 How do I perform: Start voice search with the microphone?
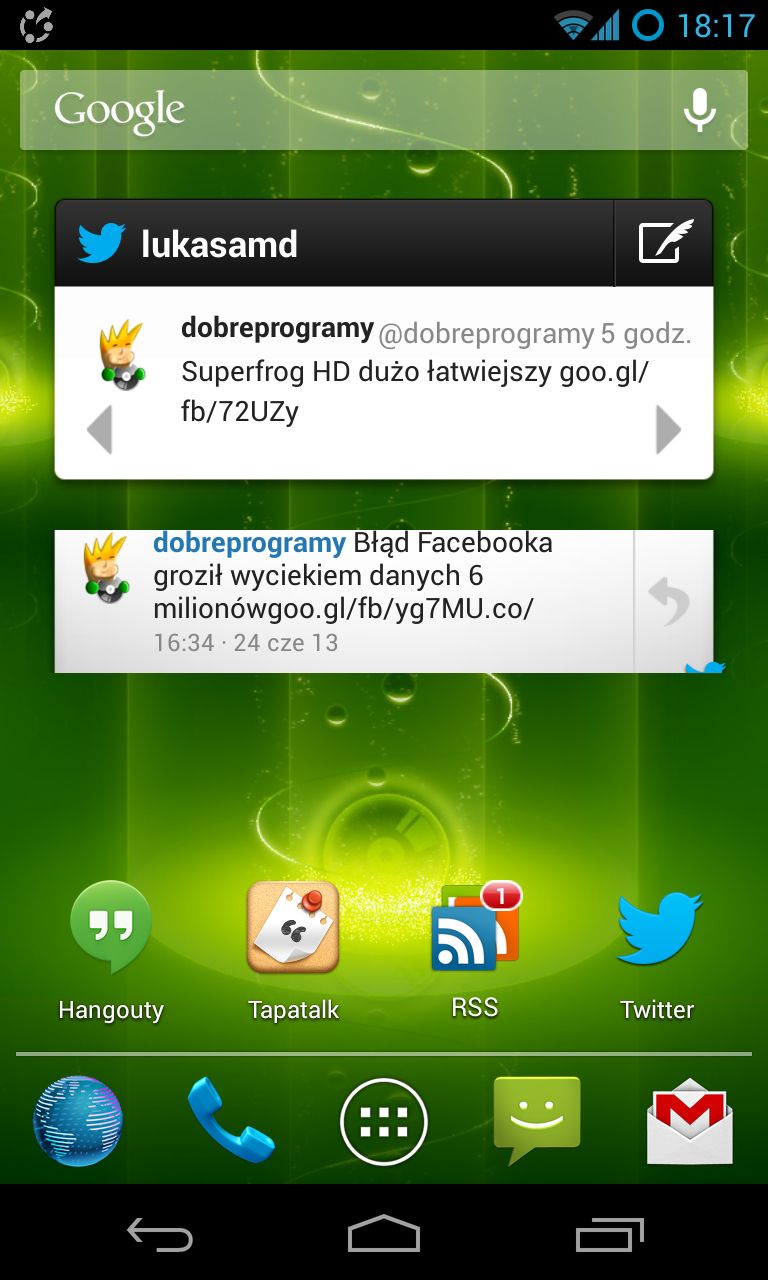coord(700,110)
